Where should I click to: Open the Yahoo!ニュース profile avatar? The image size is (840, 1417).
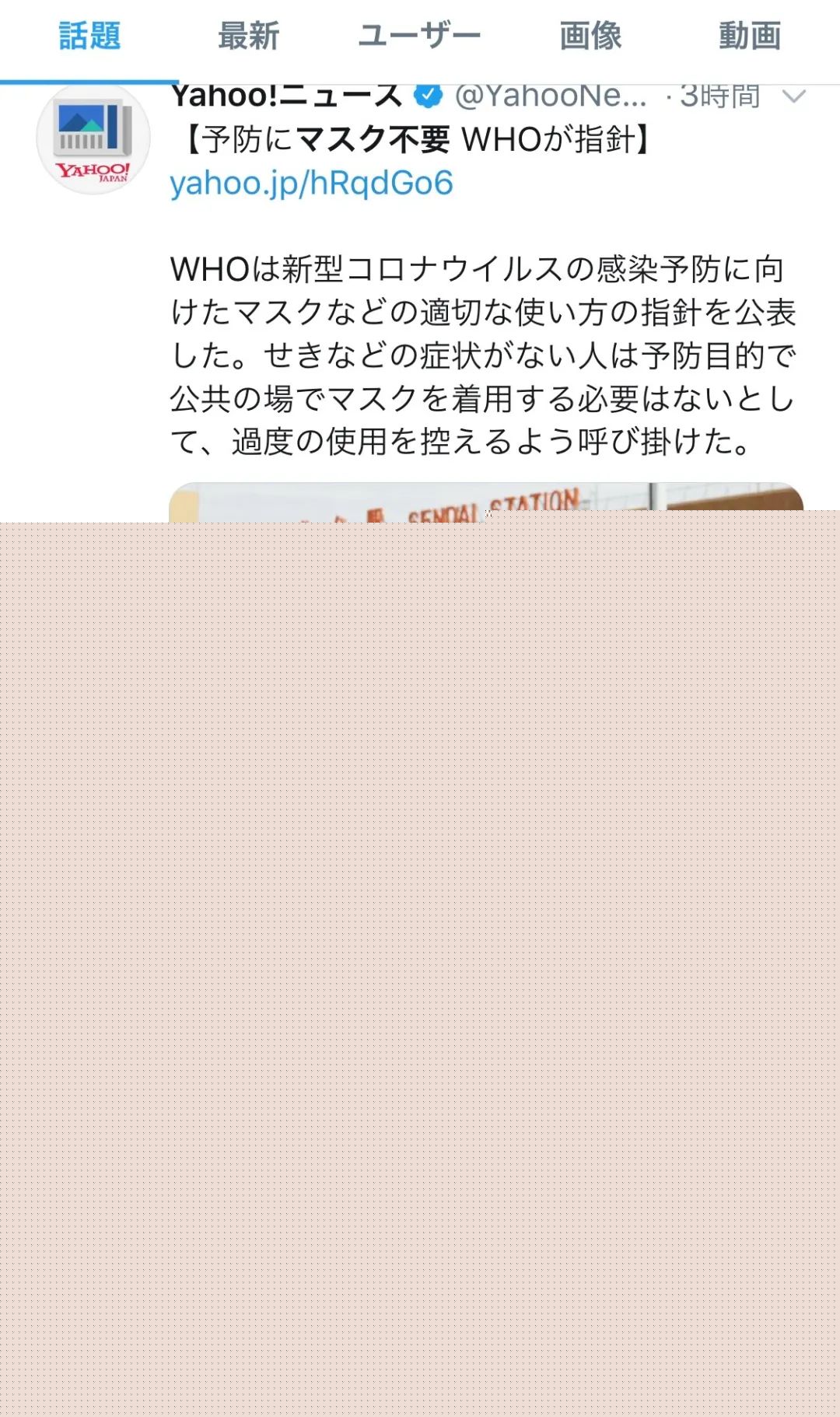pyautogui.click(x=93, y=138)
